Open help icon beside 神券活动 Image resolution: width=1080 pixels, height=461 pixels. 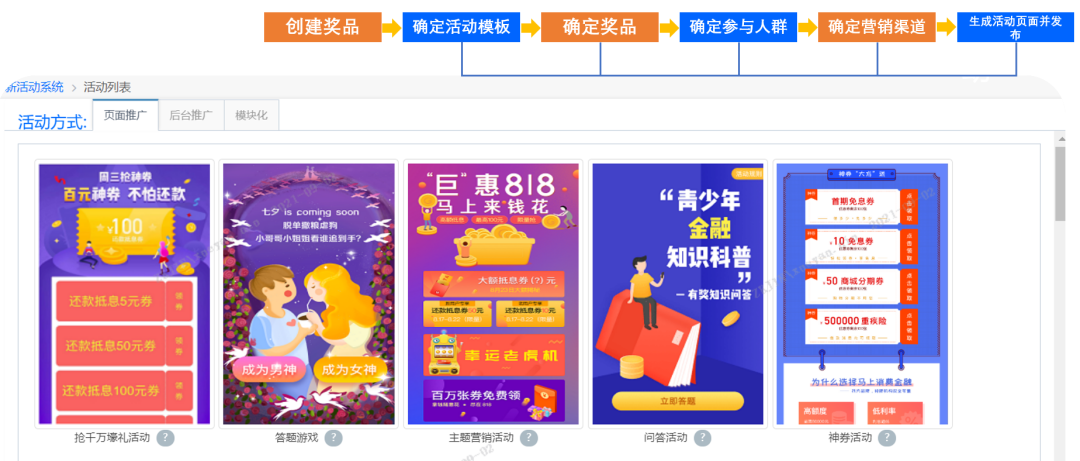point(887,438)
